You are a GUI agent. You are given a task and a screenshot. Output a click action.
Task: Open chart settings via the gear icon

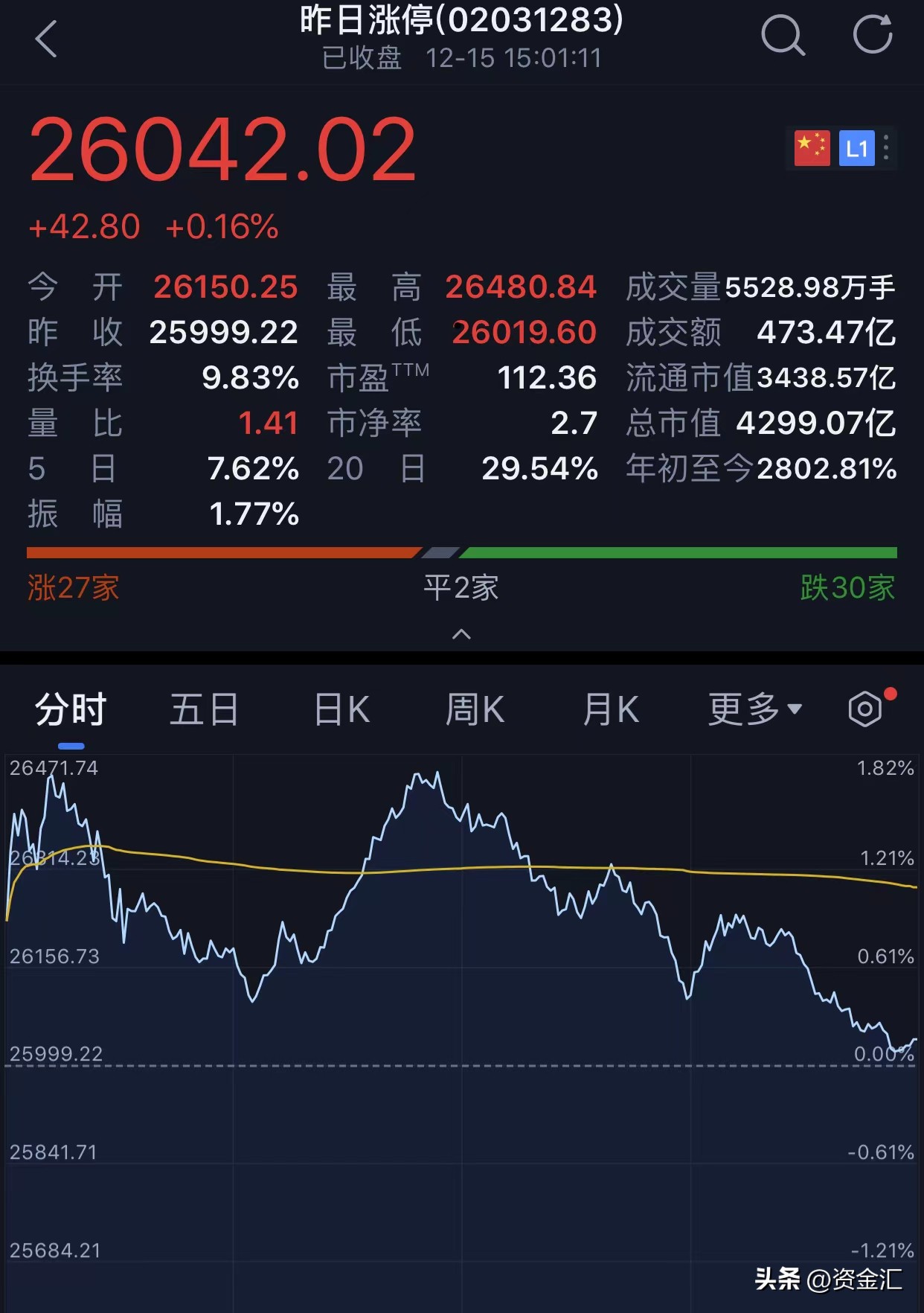point(865,709)
